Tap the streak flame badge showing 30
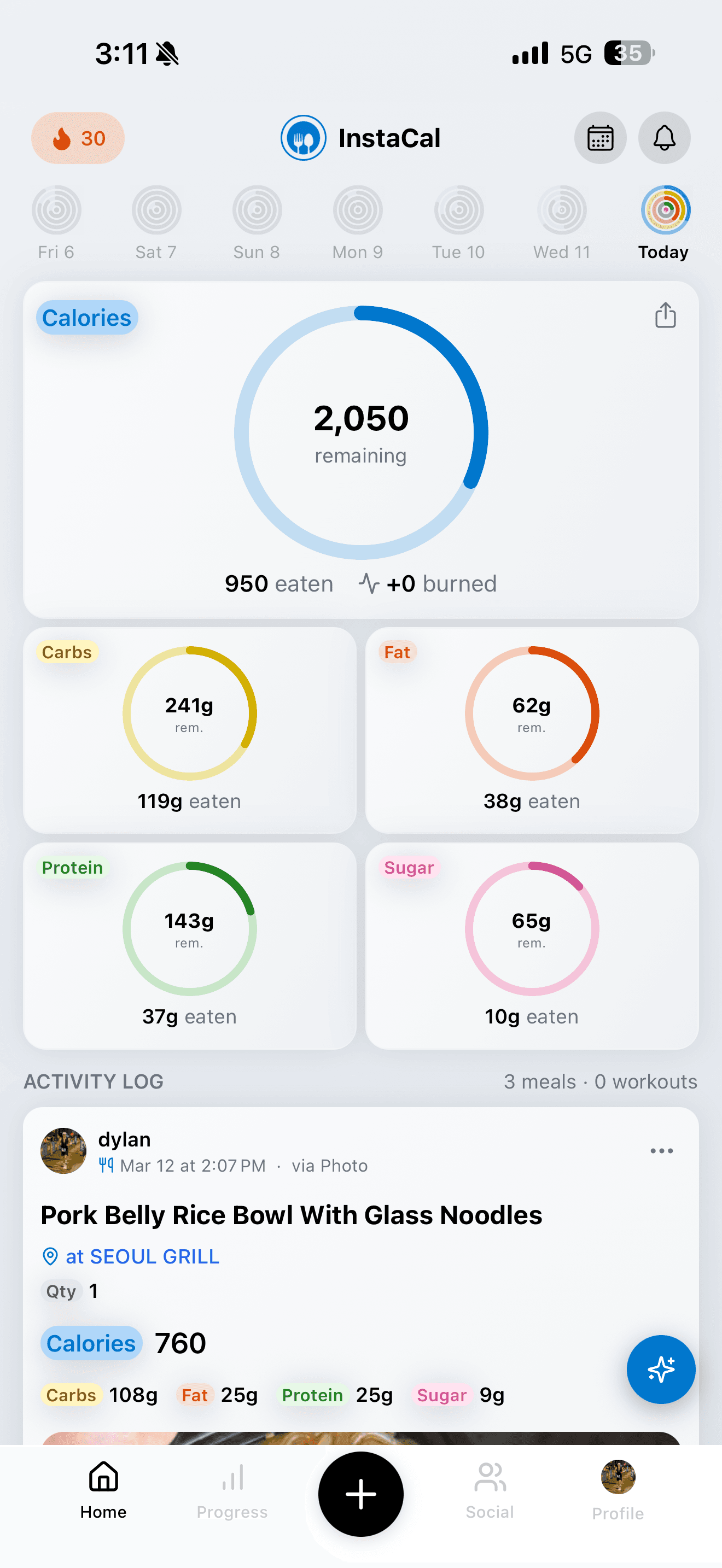Image resolution: width=722 pixels, height=1568 pixels. click(77, 138)
